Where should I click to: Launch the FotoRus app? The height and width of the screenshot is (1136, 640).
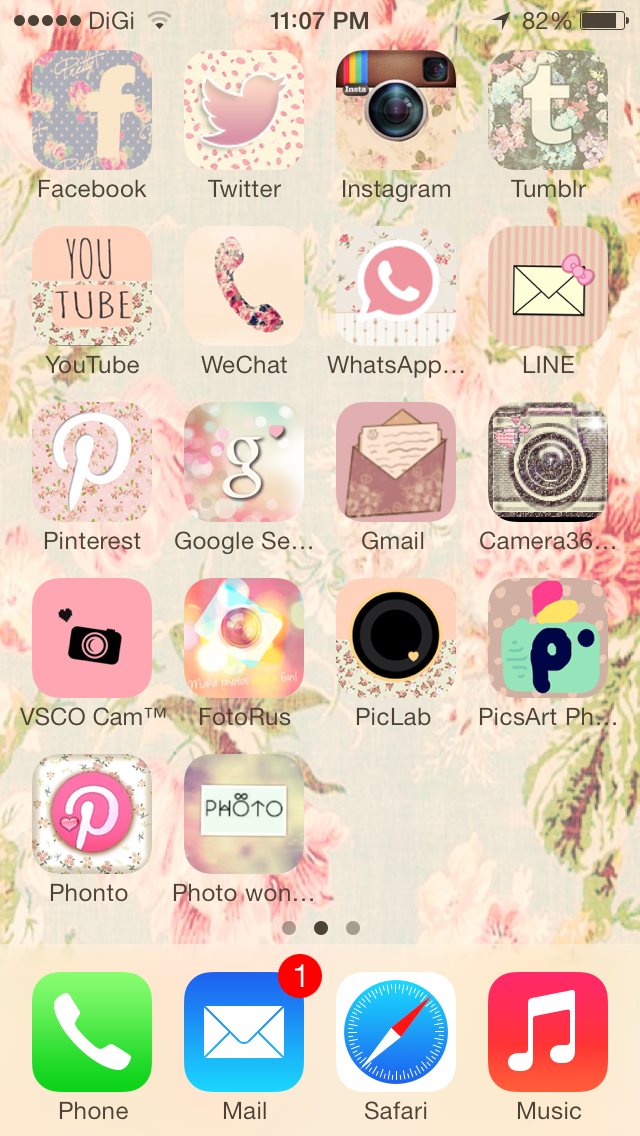244,638
